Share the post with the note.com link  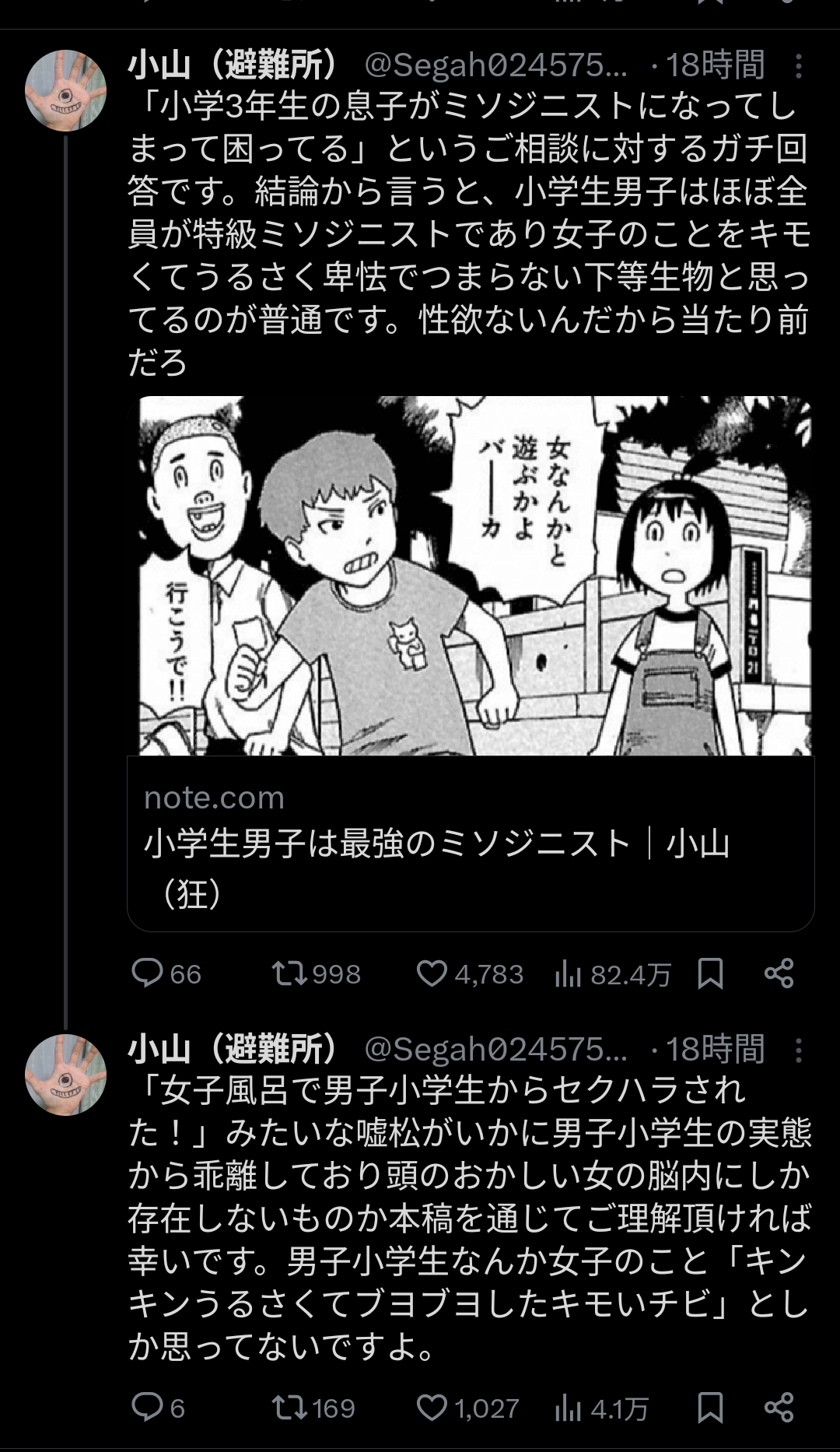(779, 973)
